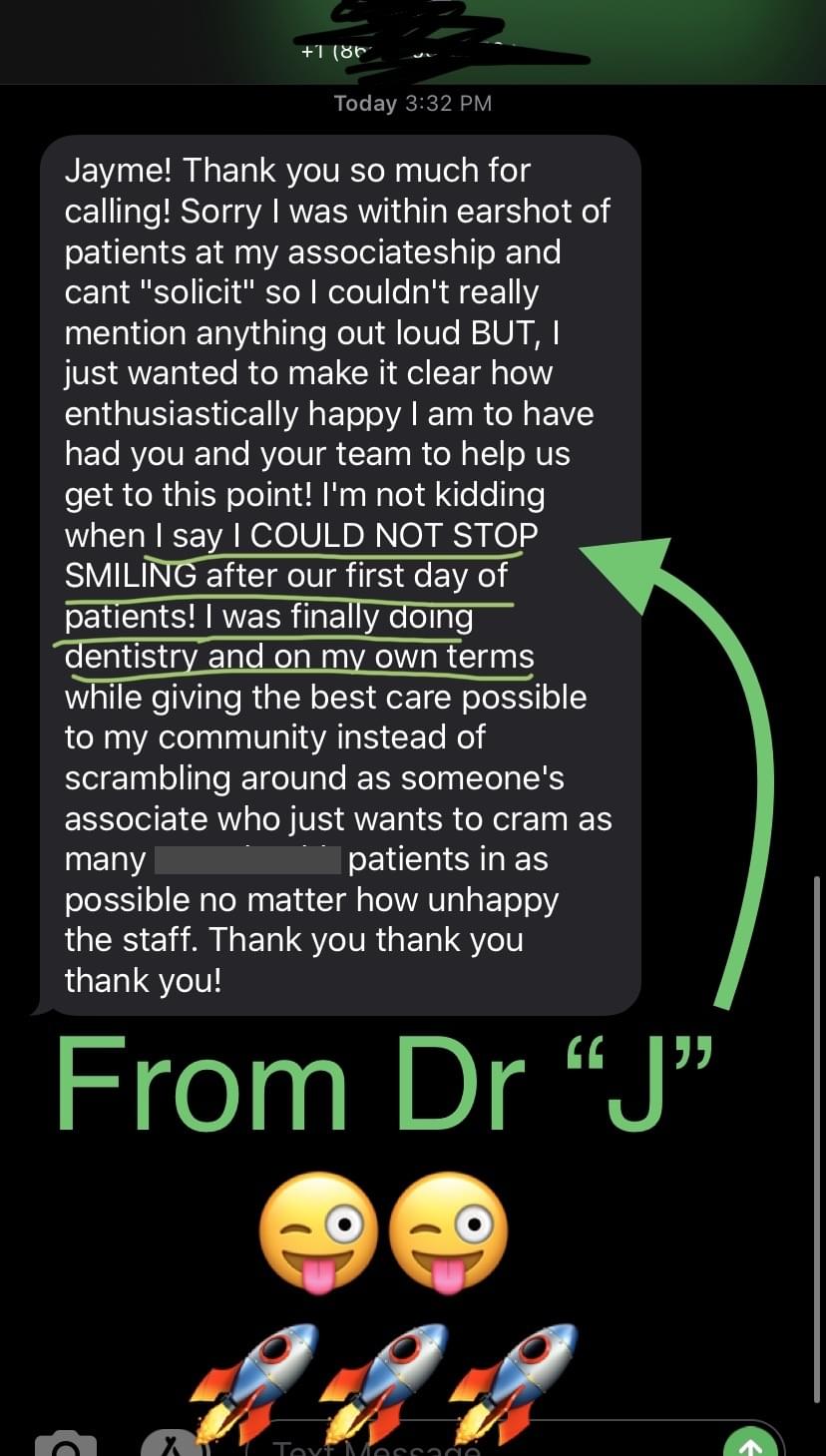This screenshot has width=826, height=1456.
Task: Select the first winking tongue-out emoji
Action: coord(319,1229)
